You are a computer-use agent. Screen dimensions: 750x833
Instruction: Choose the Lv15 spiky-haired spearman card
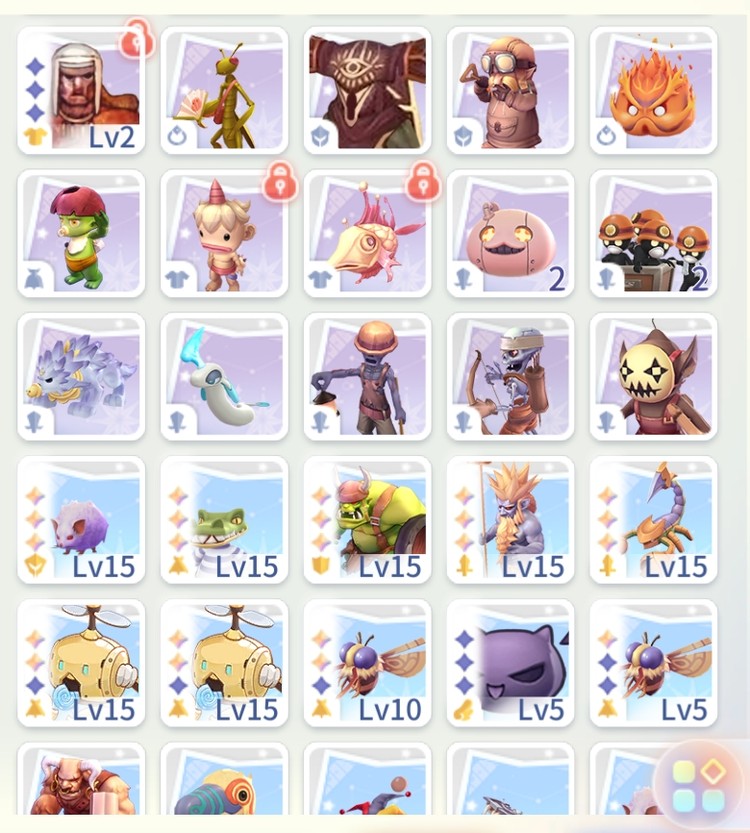(x=510, y=520)
